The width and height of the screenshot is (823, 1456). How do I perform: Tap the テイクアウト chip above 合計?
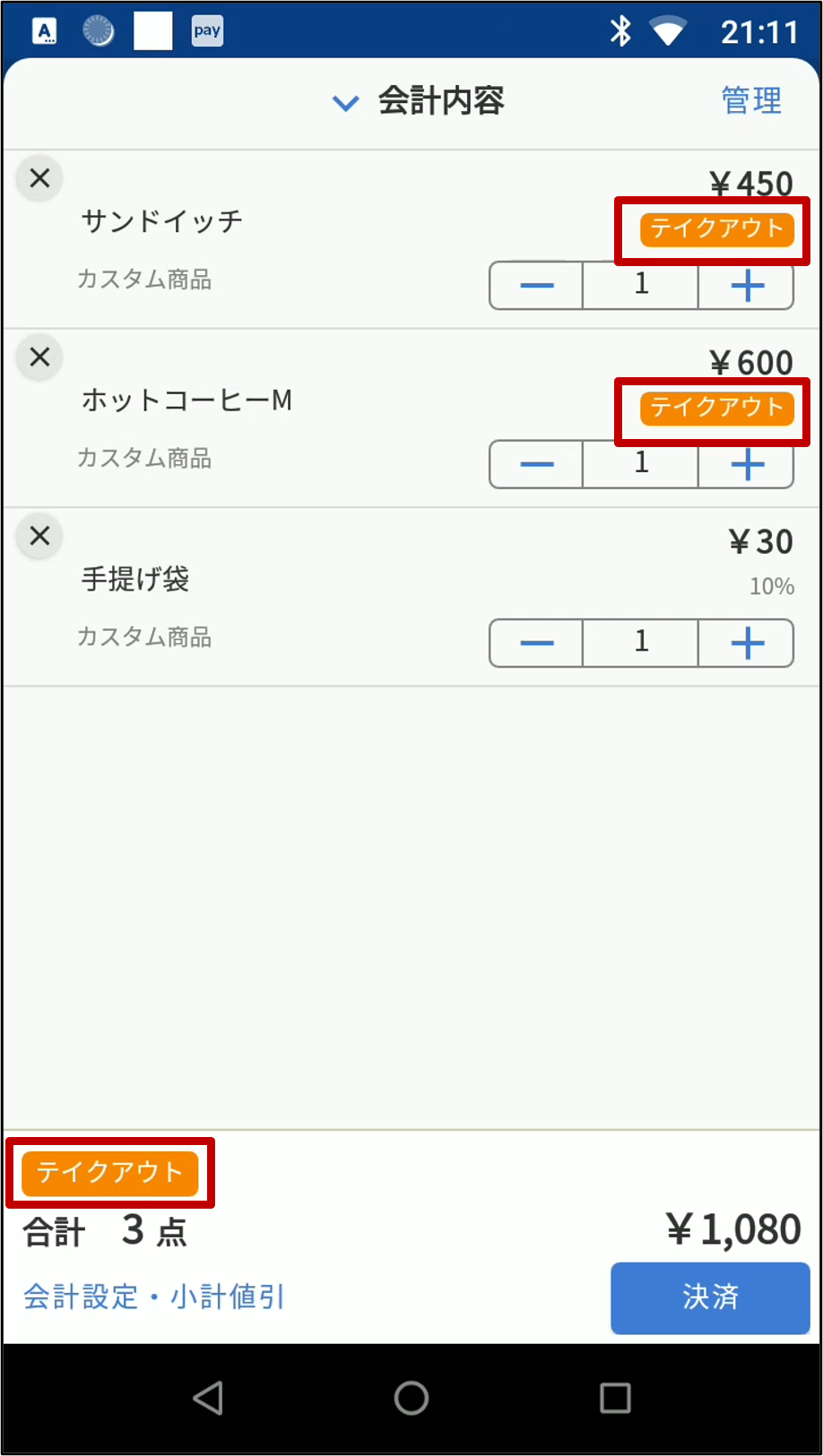click(109, 1173)
